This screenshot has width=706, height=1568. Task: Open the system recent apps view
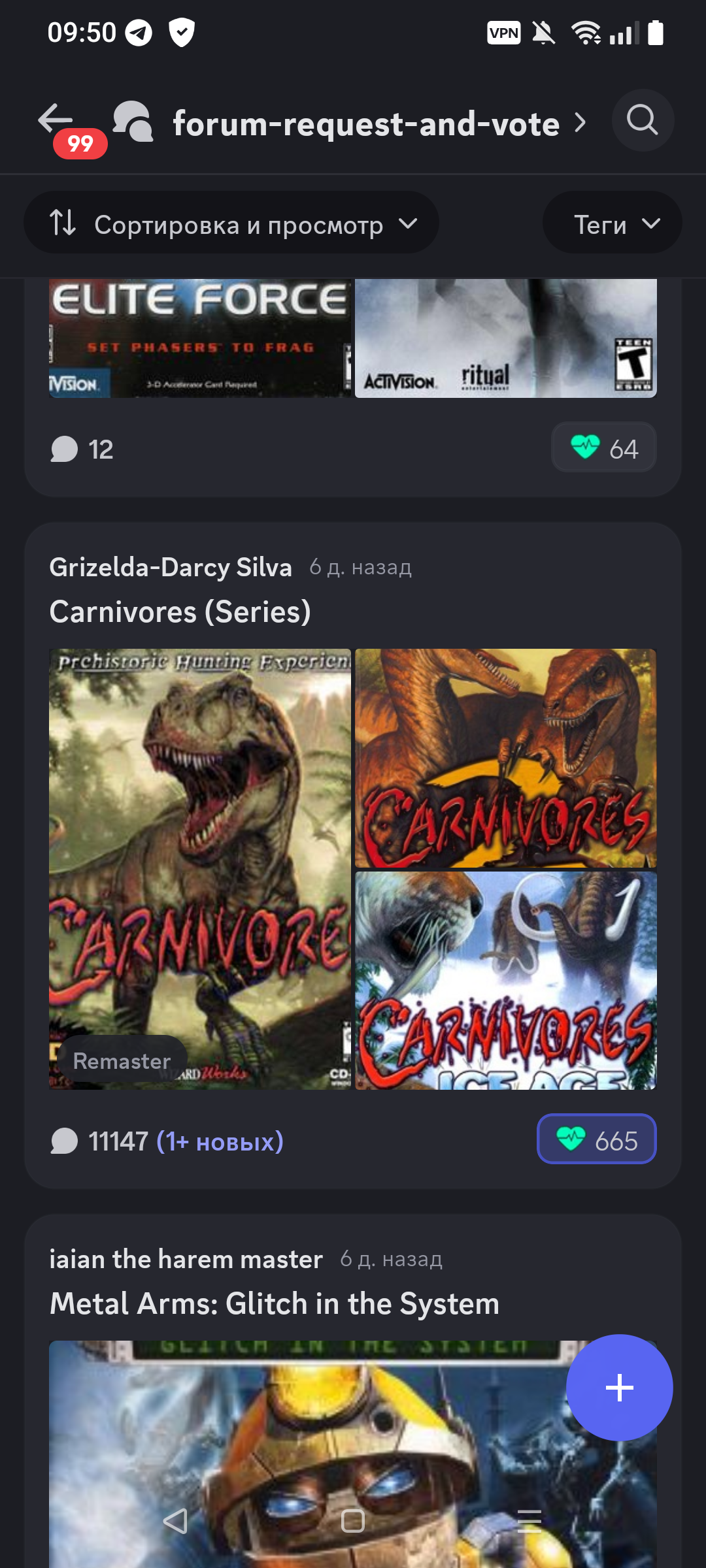point(529,1521)
